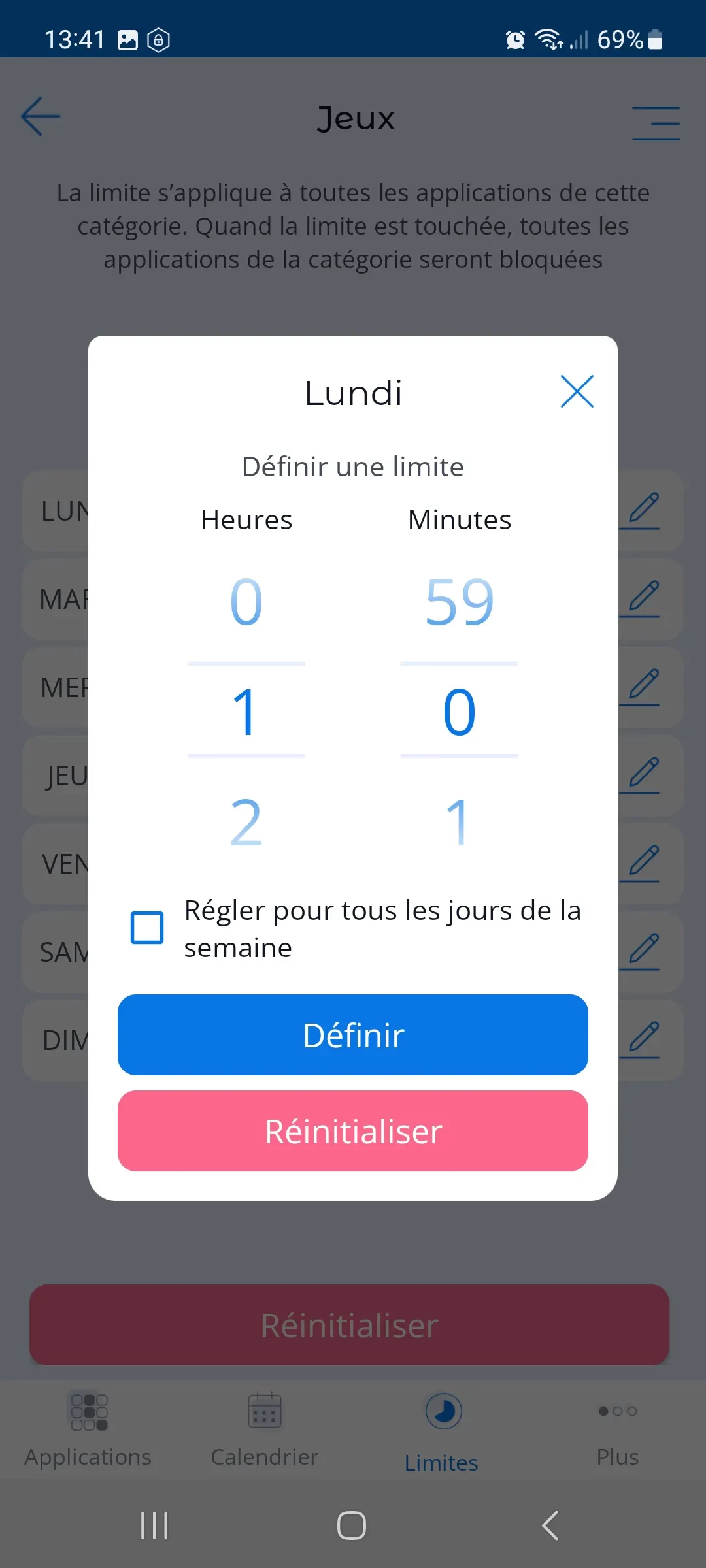Select 2 in the Heures picker
706x1568 pixels.
pyautogui.click(x=246, y=823)
